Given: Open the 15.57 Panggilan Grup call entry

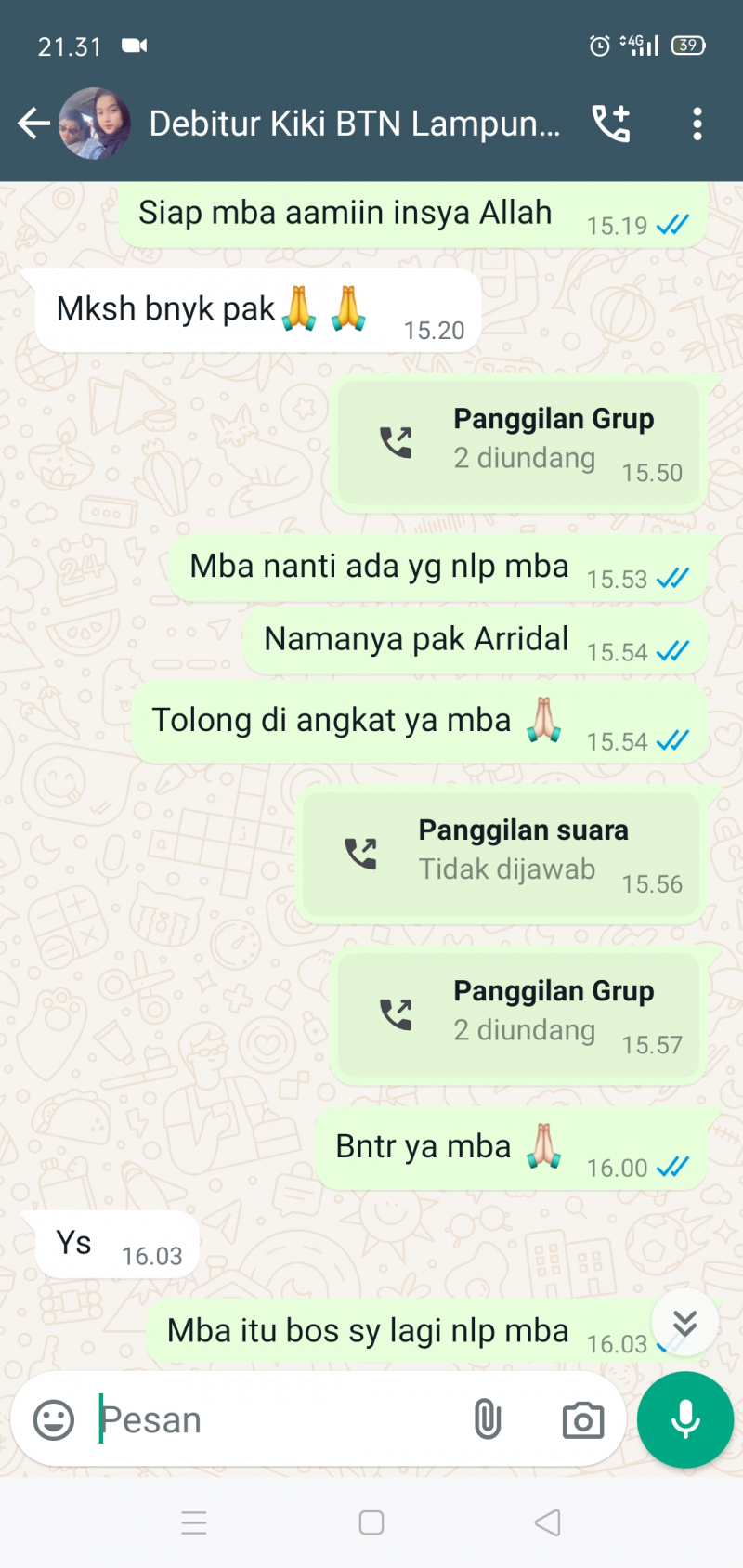Looking at the screenshot, I should point(518,1015).
